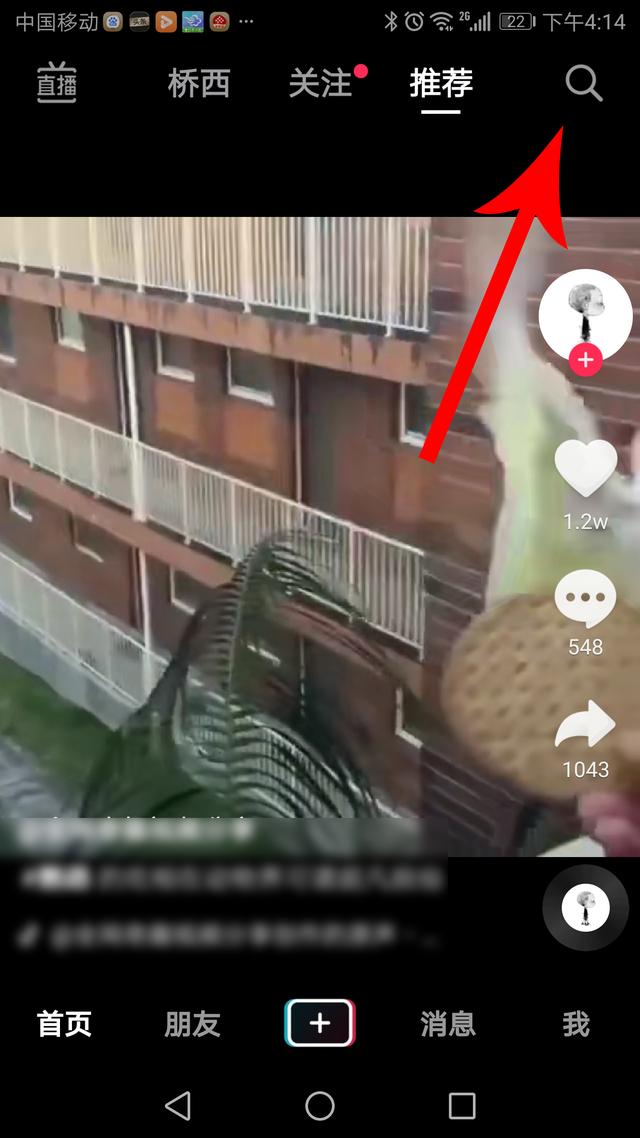This screenshot has width=640, height=1138.
Task: Follow the creator with the red plus
Action: point(585,359)
